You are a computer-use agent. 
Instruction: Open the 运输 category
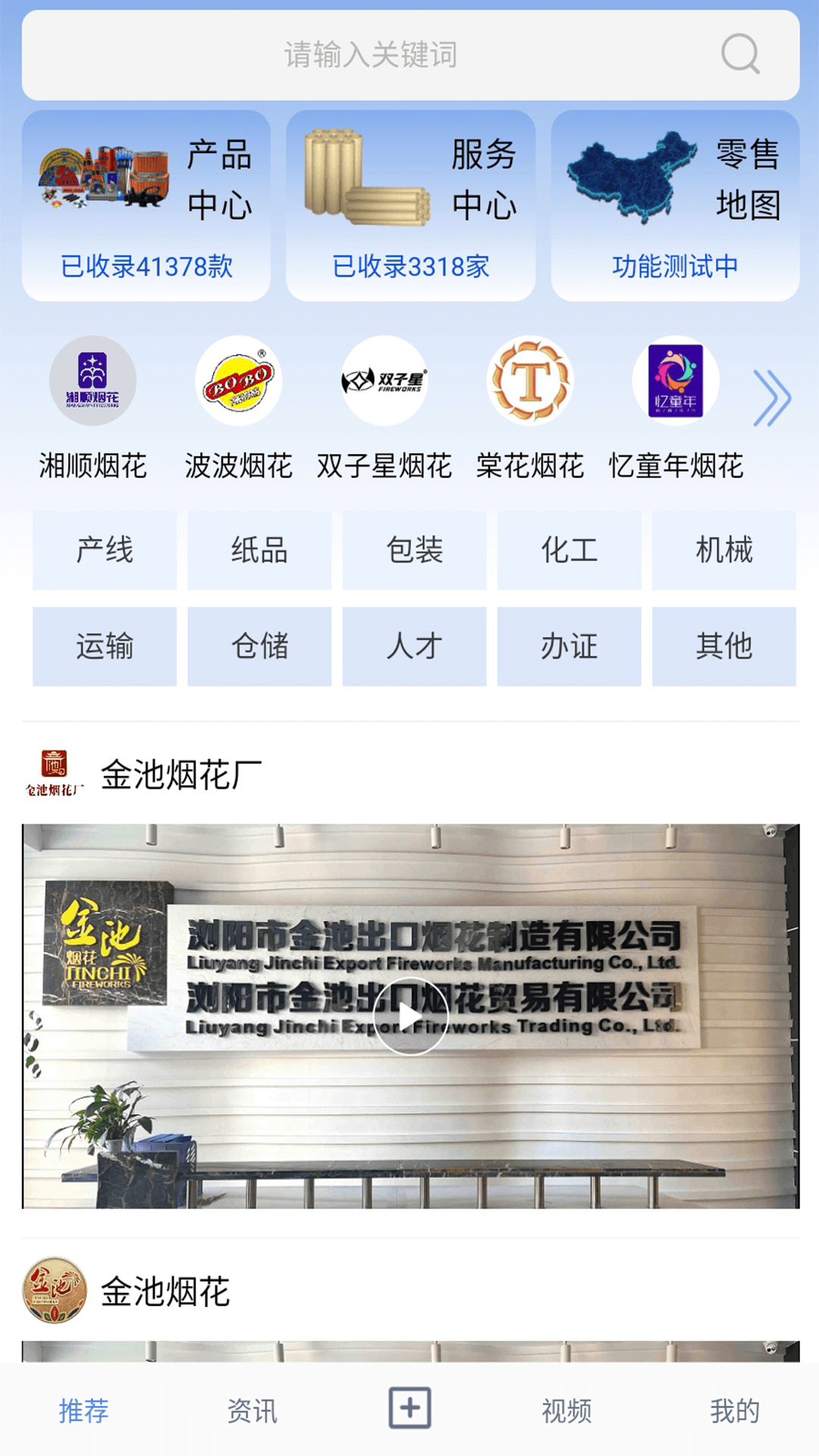click(x=105, y=646)
